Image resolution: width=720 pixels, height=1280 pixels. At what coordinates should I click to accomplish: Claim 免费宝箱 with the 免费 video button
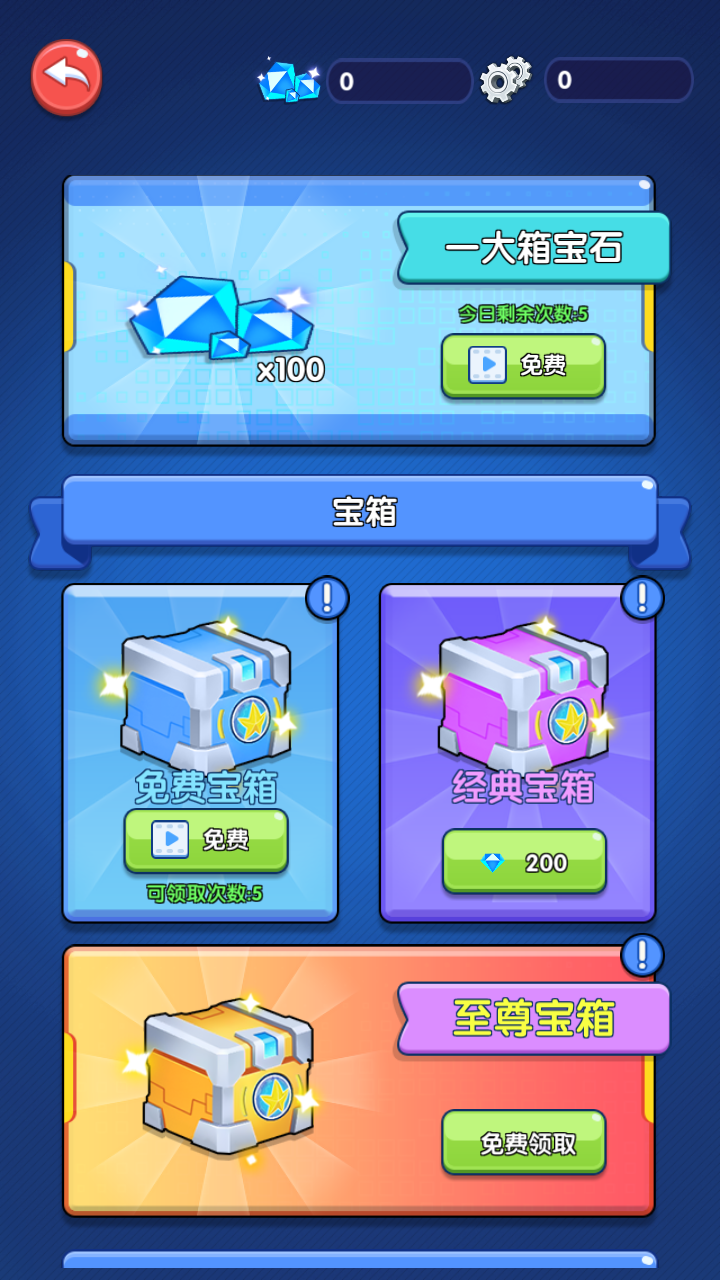click(x=206, y=839)
